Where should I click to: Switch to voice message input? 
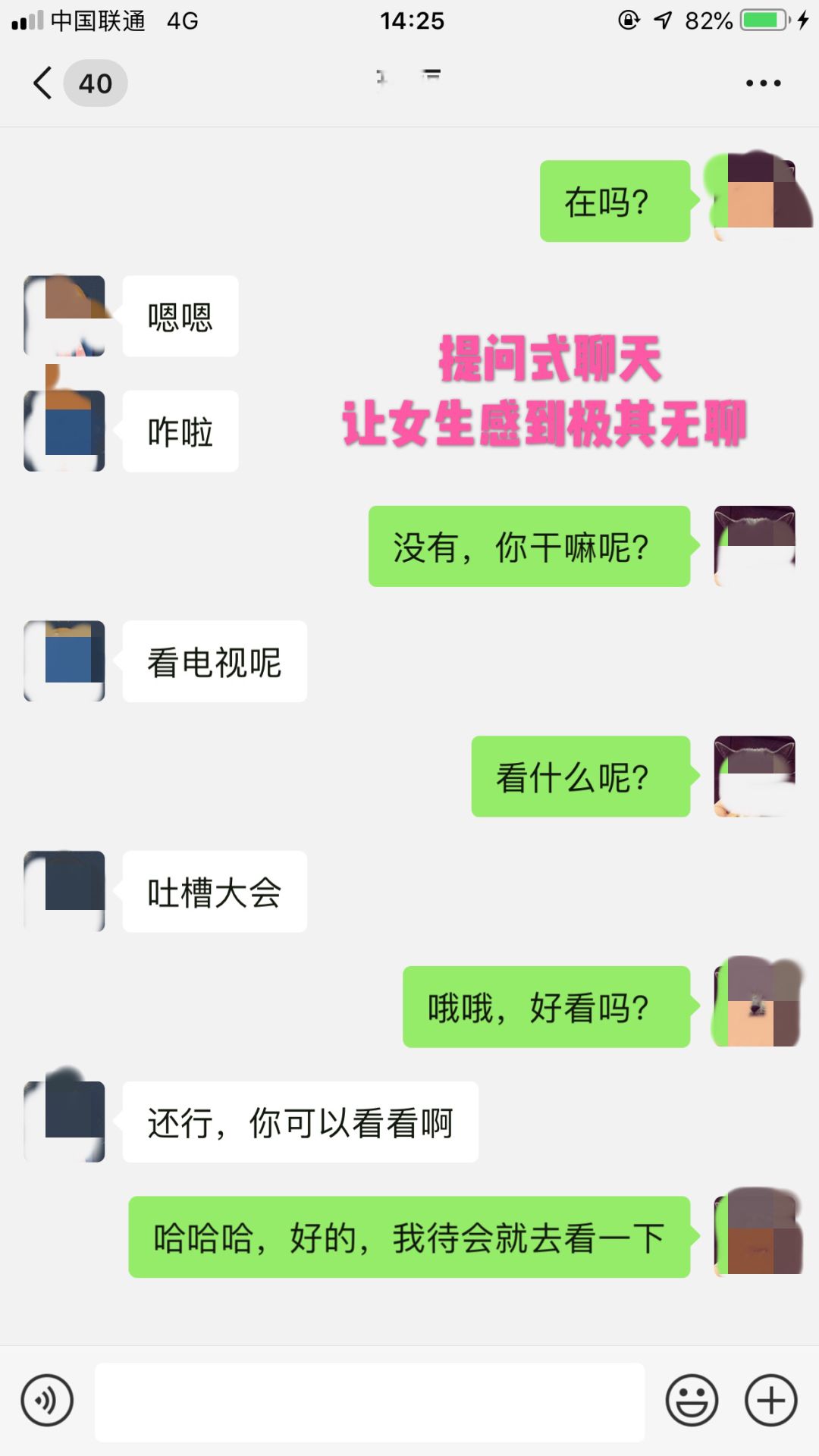[47, 1401]
